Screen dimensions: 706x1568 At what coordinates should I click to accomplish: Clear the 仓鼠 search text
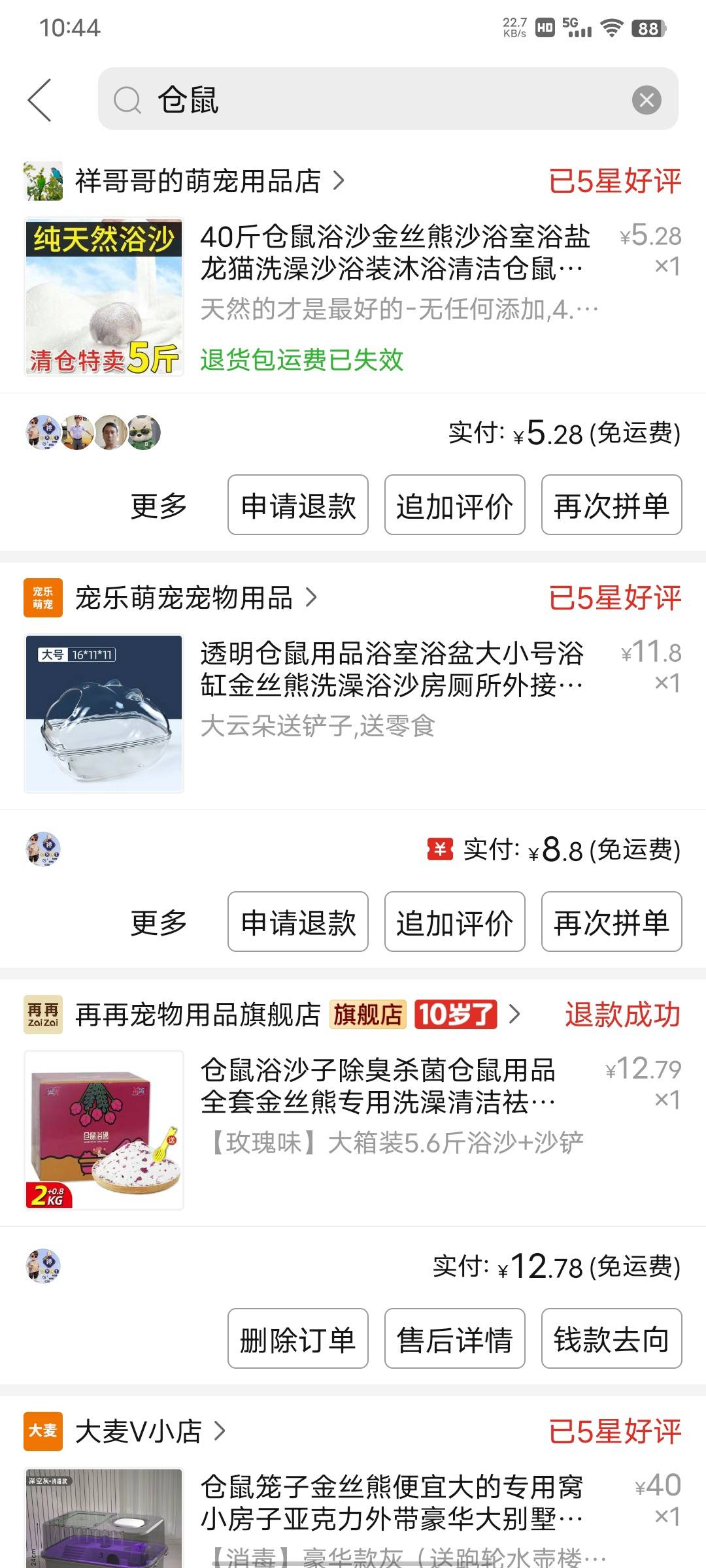coord(646,100)
